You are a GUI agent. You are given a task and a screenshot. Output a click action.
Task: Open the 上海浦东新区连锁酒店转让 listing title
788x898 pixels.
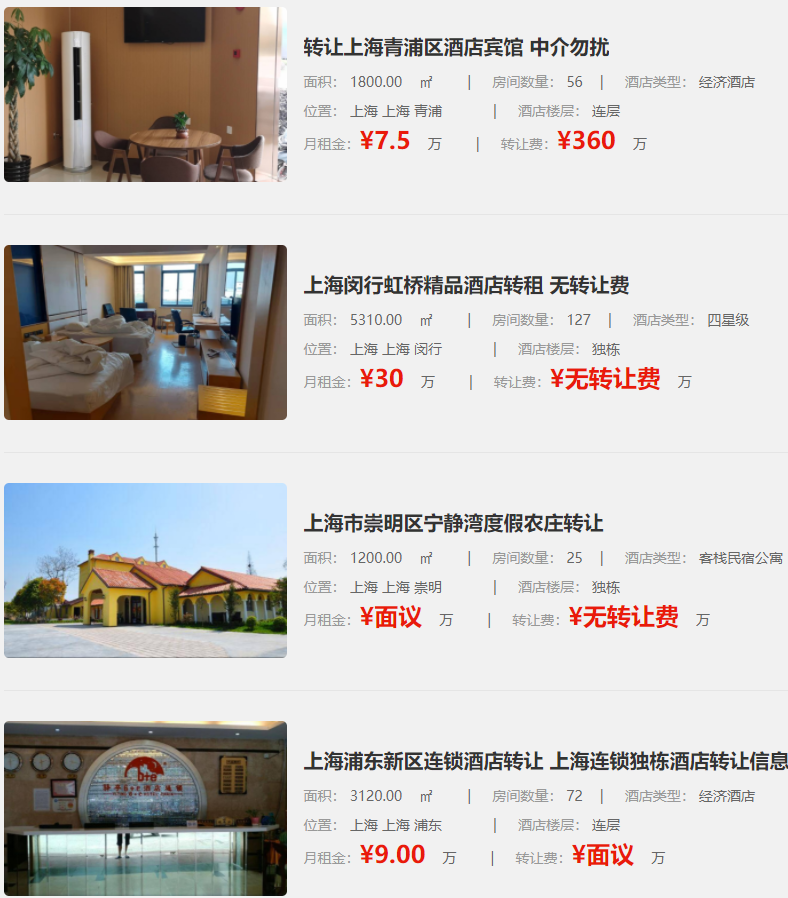[545, 762]
